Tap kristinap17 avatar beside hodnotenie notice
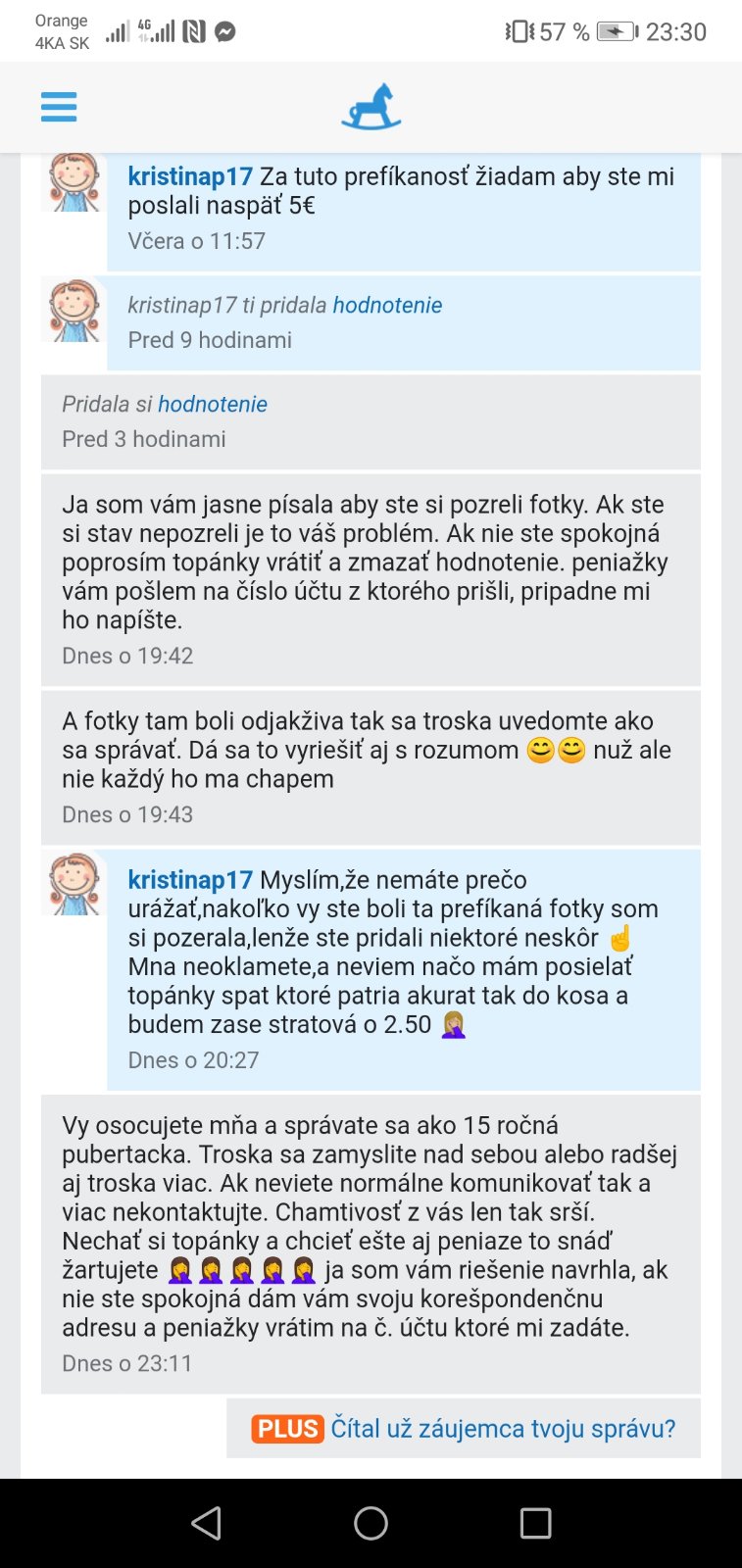The image size is (742, 1568). click(74, 311)
